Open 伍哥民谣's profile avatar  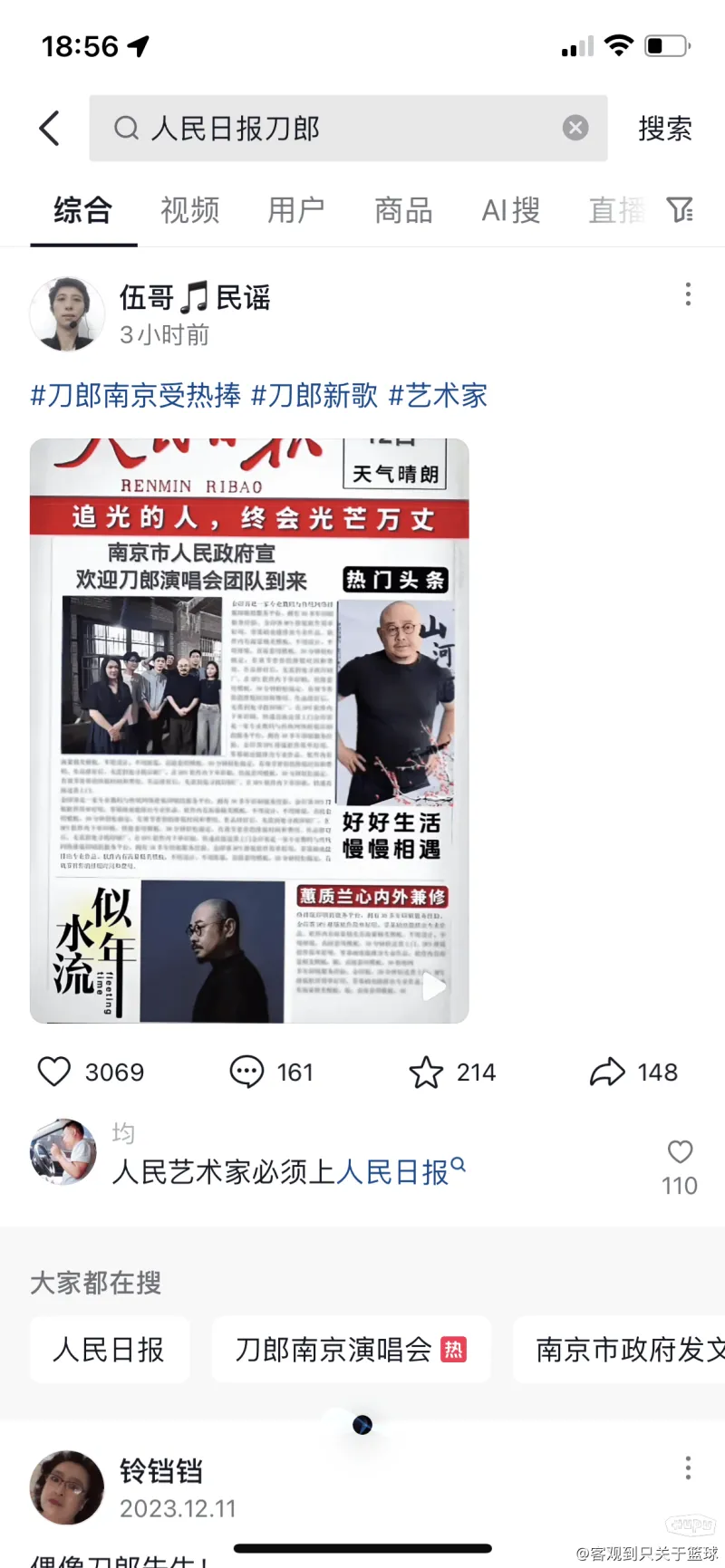tap(67, 314)
